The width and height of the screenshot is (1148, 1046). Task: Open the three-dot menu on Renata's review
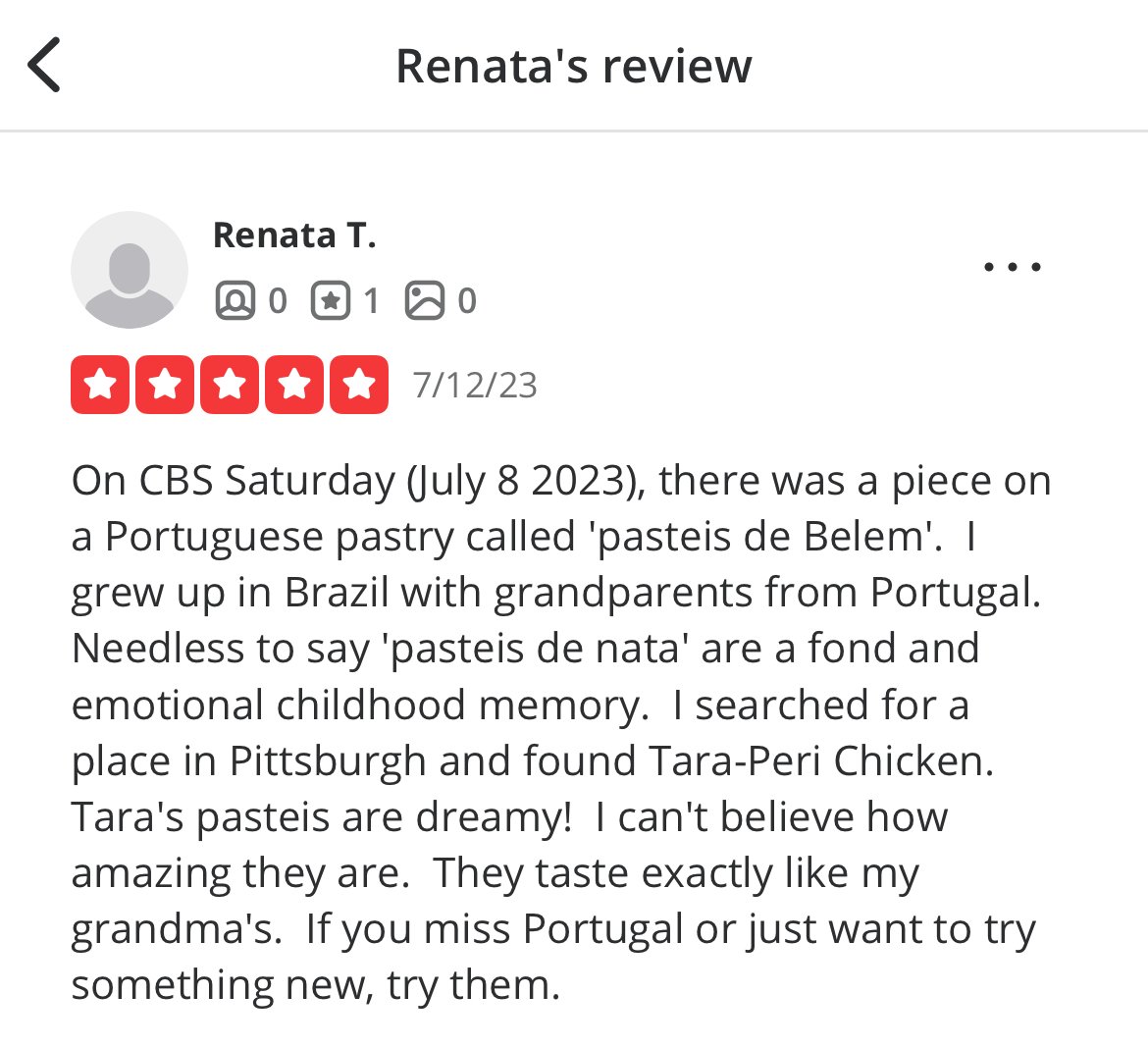point(1012,267)
